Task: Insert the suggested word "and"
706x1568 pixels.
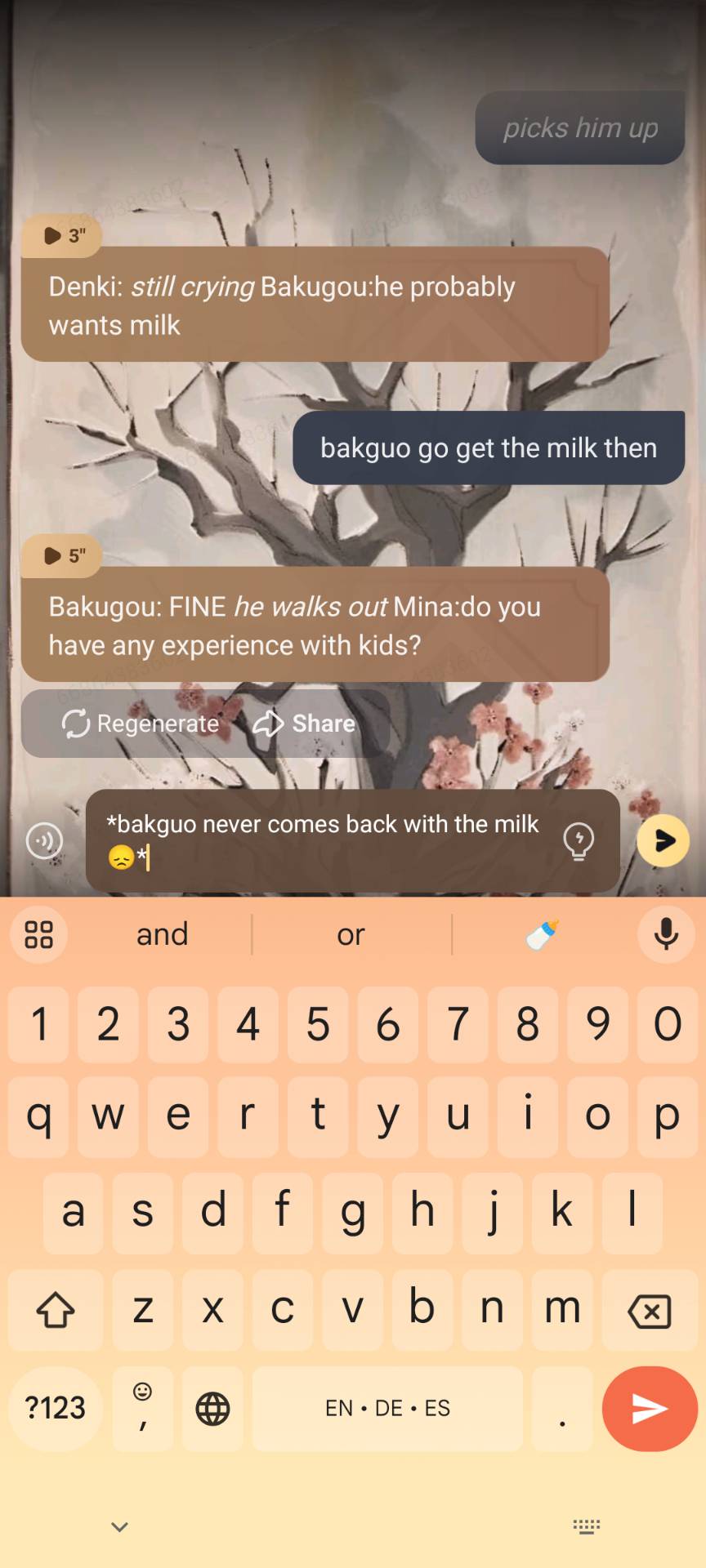Action: point(162,934)
